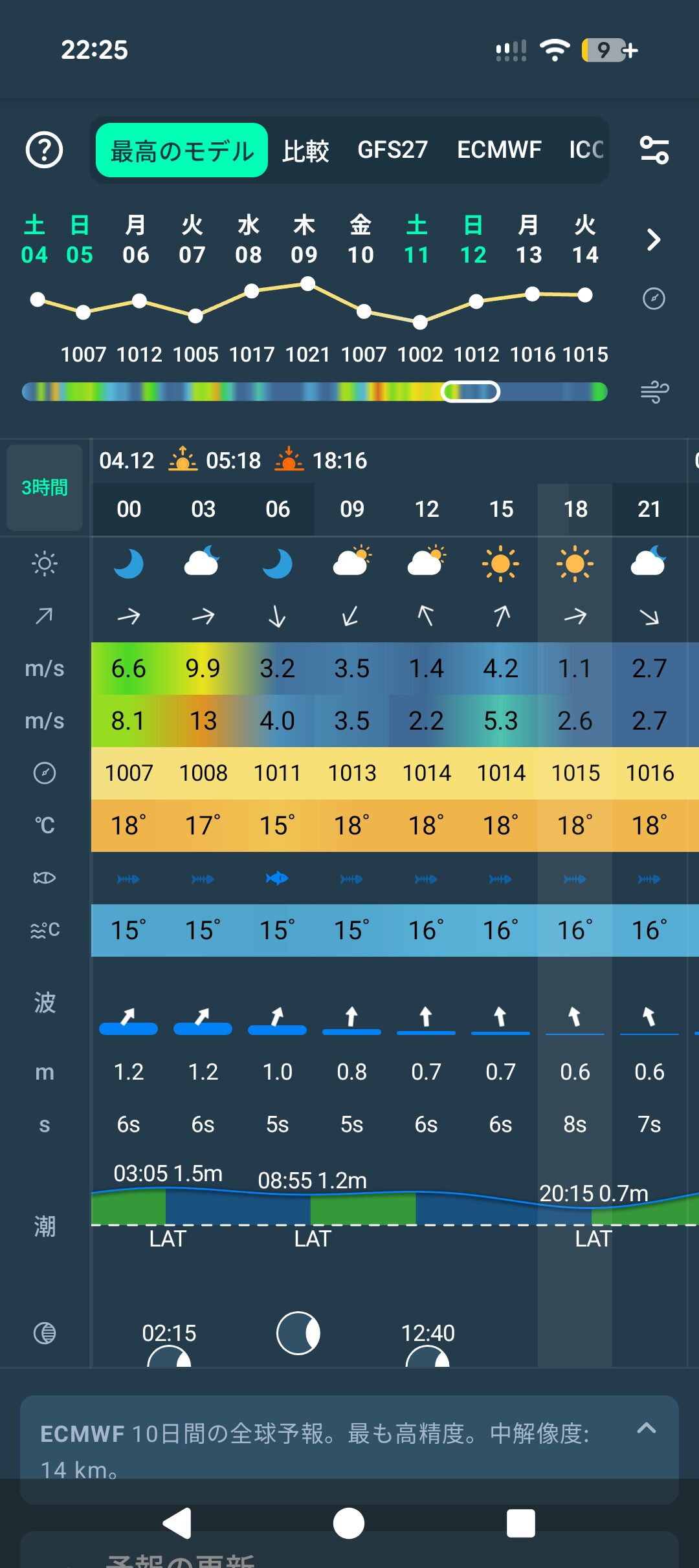
Task: Show next days with the right chevron
Action: pos(654,240)
